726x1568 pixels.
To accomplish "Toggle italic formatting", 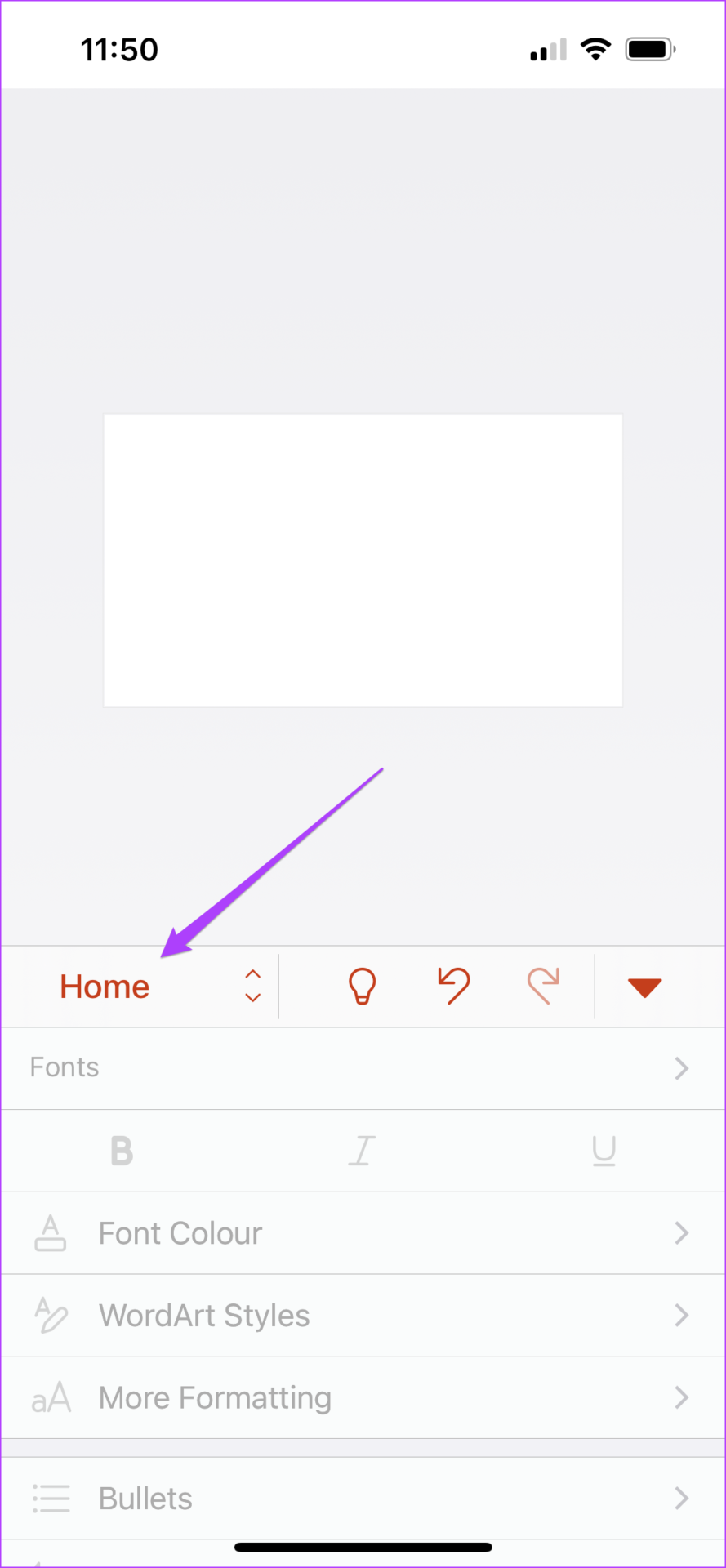I will coord(362,1151).
